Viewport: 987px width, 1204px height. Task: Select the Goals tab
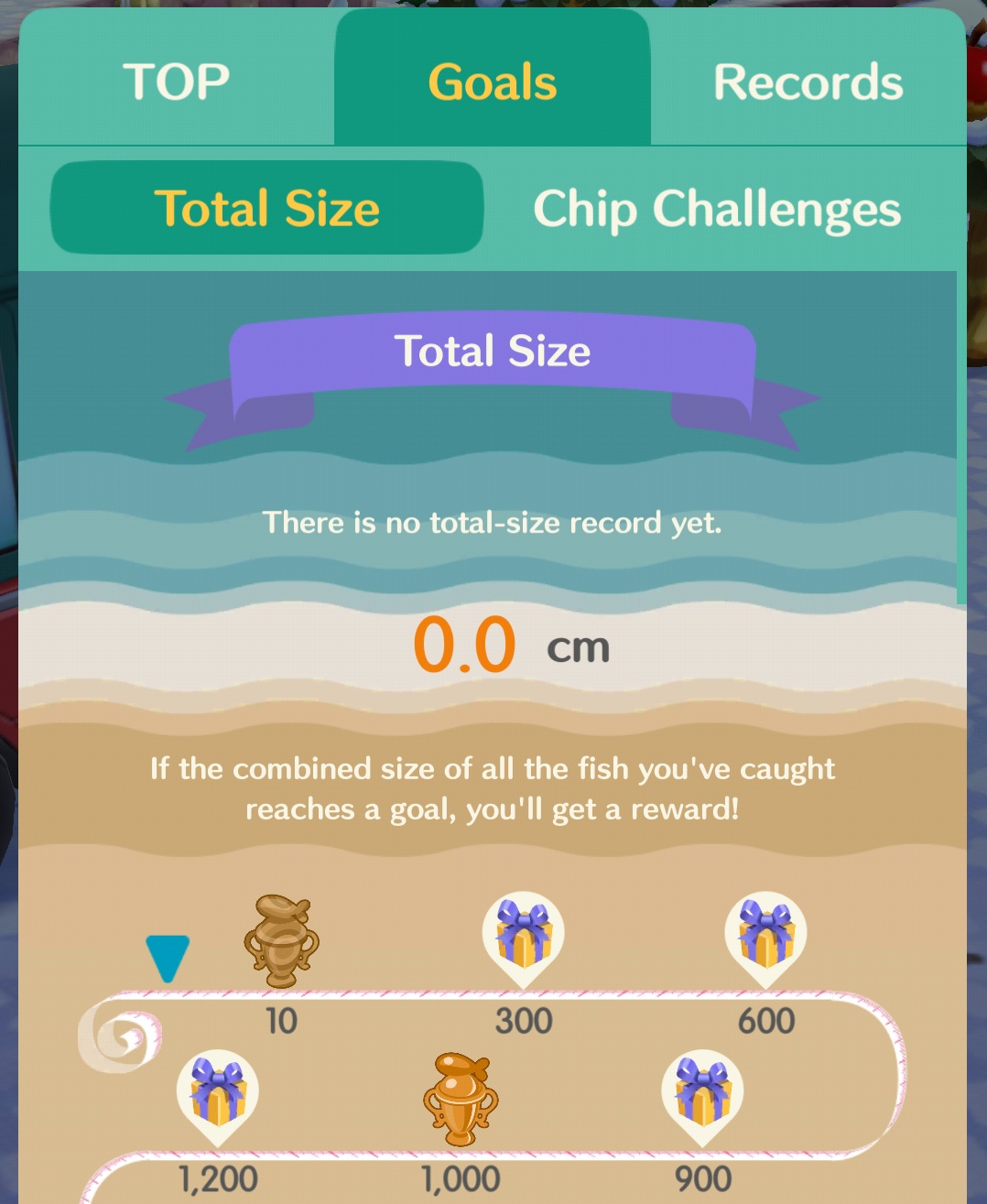[x=493, y=82]
